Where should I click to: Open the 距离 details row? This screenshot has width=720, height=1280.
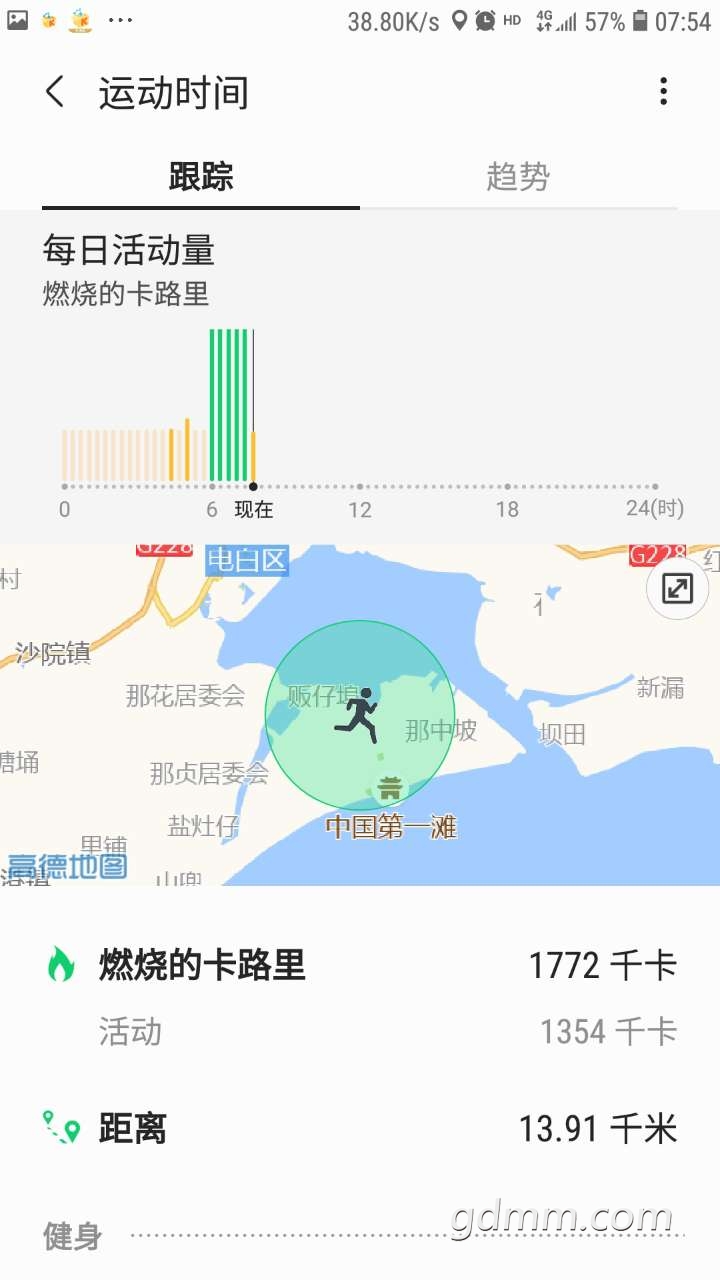pyautogui.click(x=360, y=1129)
